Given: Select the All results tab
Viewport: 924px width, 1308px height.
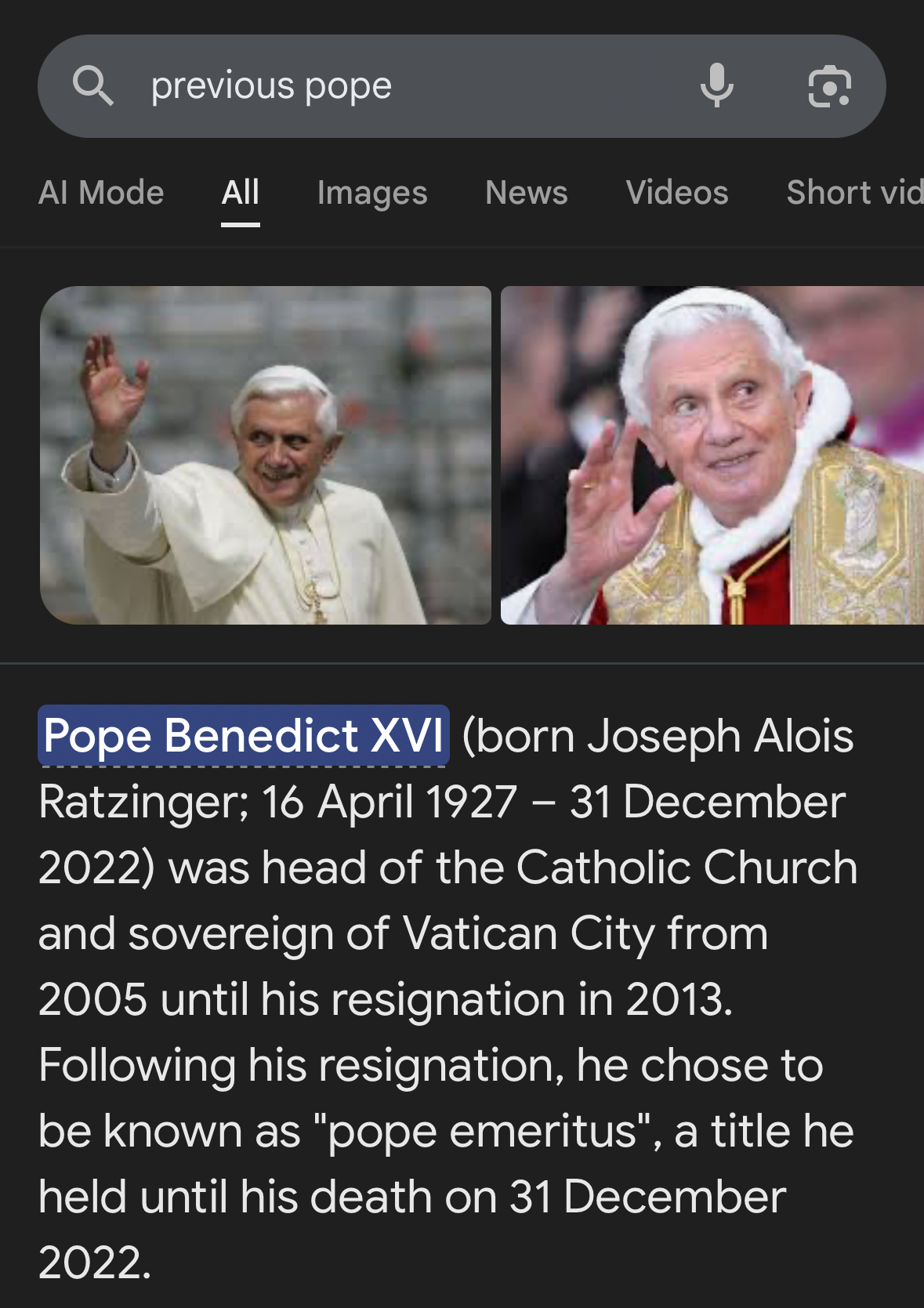Looking at the screenshot, I should (240, 193).
